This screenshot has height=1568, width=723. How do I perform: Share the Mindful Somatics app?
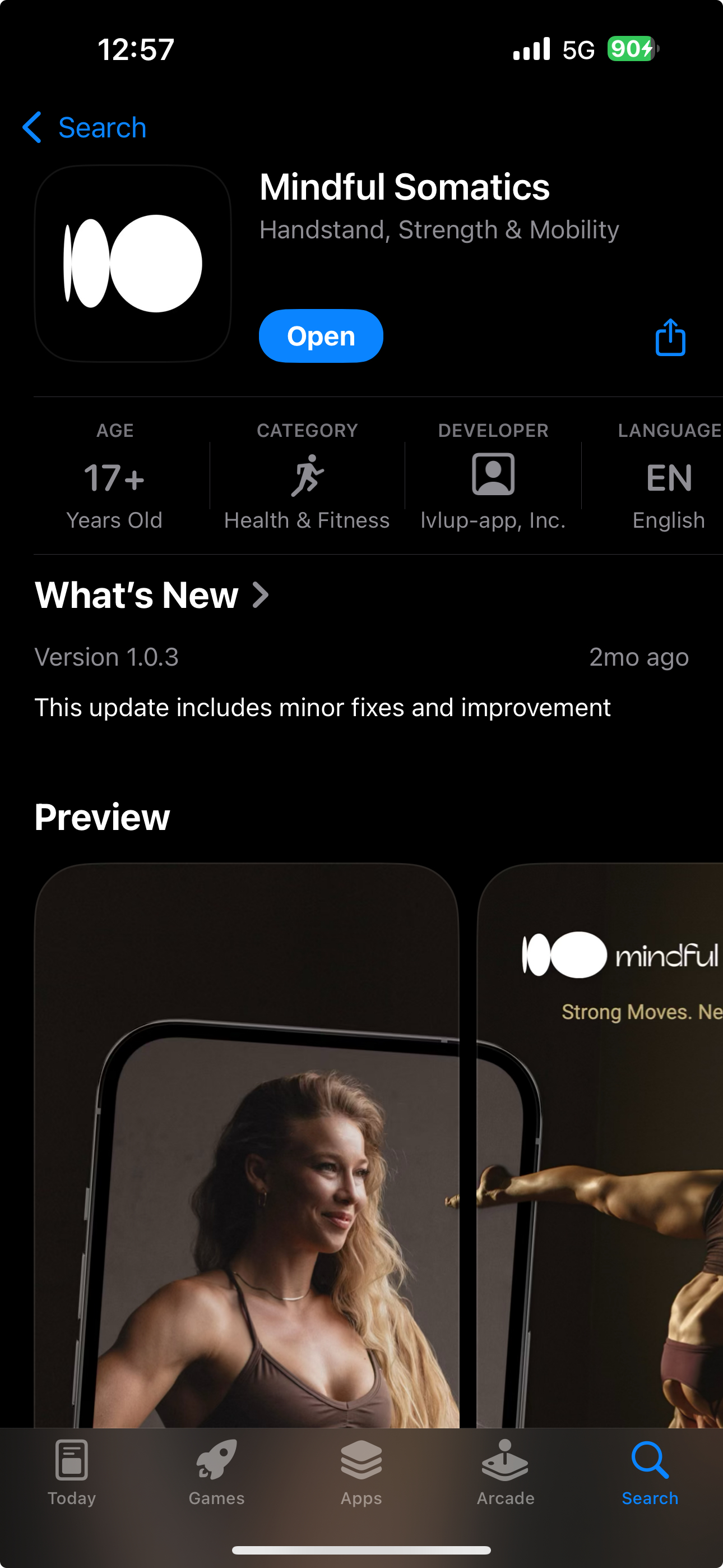670,337
